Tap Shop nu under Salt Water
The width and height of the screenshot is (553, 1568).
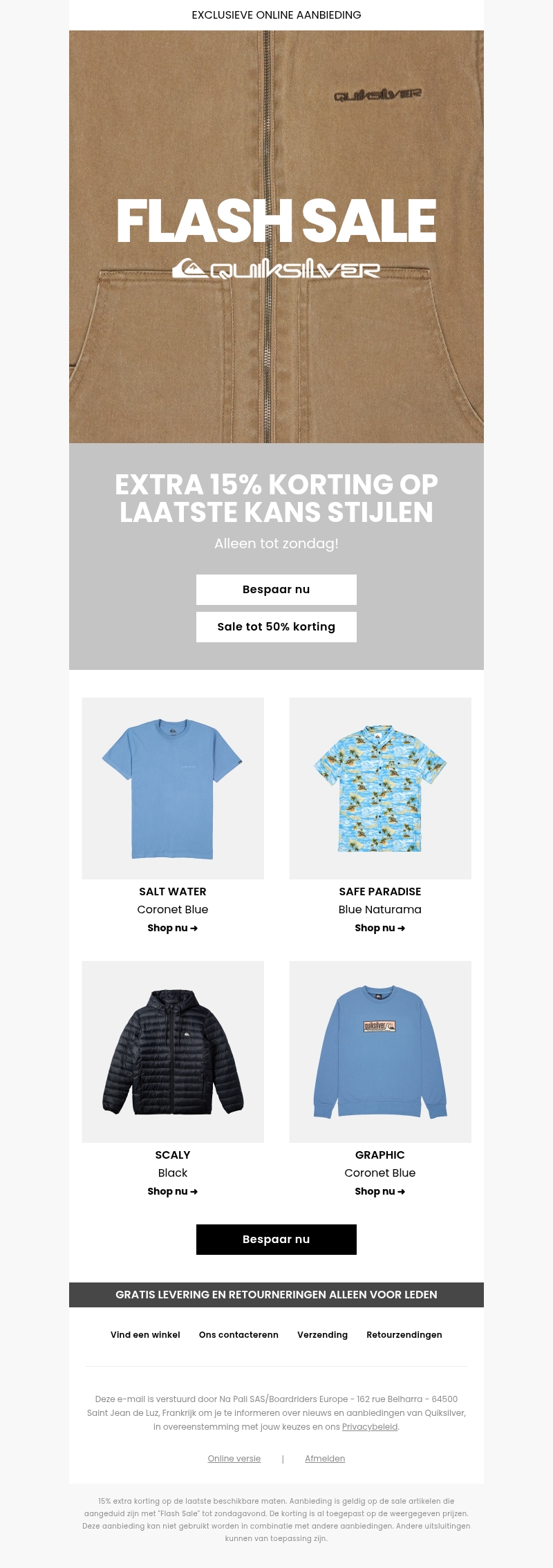click(173, 928)
